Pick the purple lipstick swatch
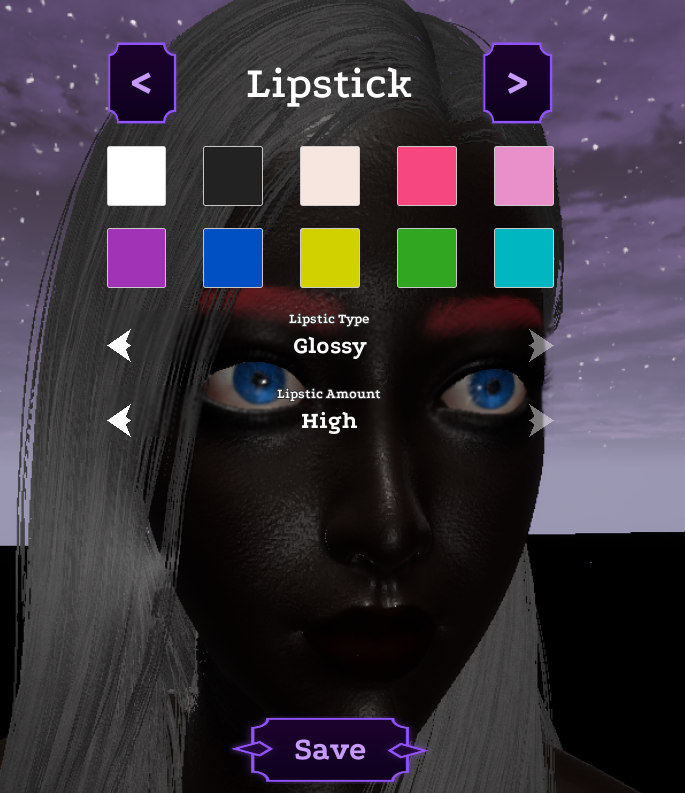 click(137, 258)
